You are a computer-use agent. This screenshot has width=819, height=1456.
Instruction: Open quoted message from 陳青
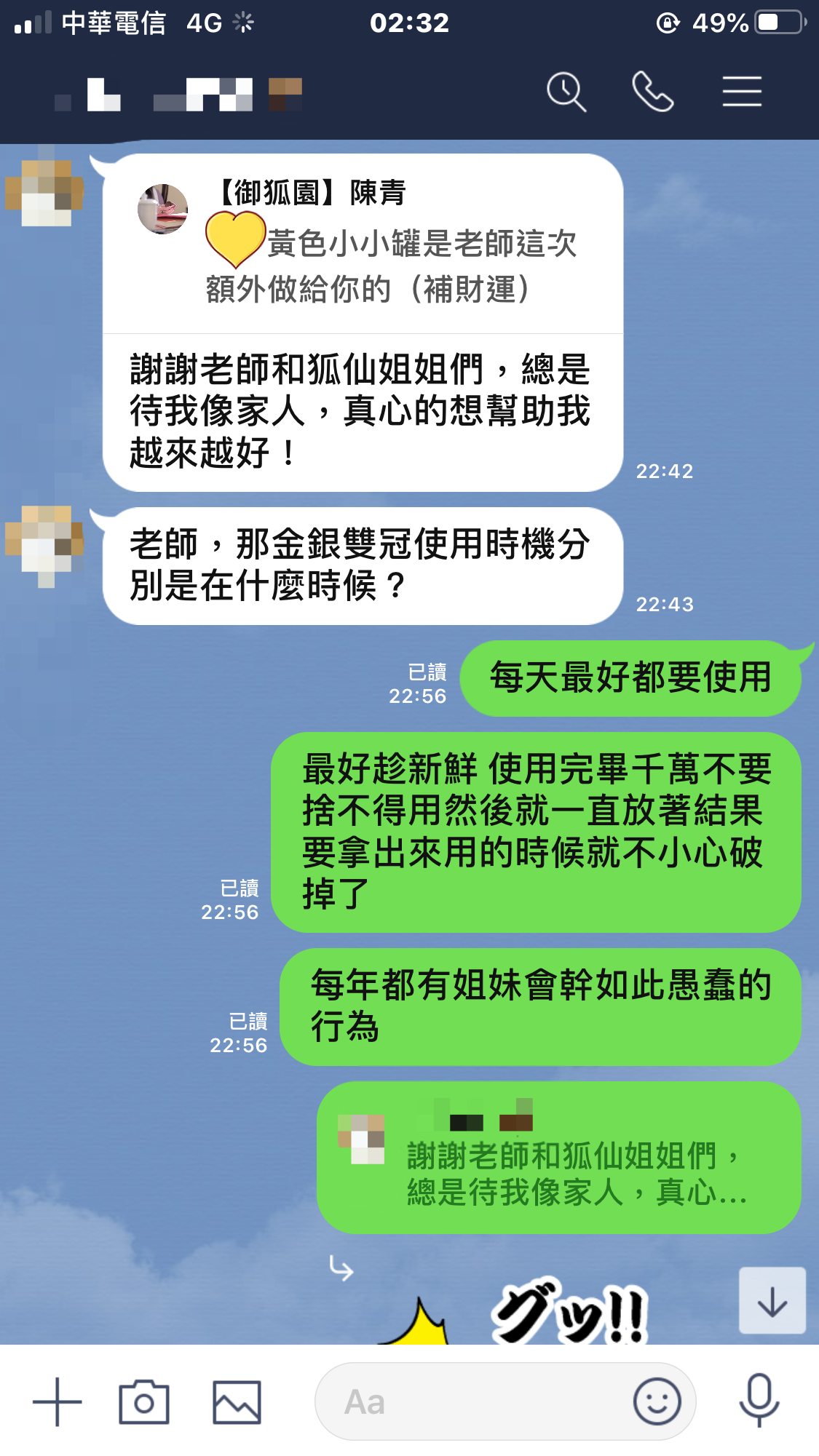click(363, 244)
